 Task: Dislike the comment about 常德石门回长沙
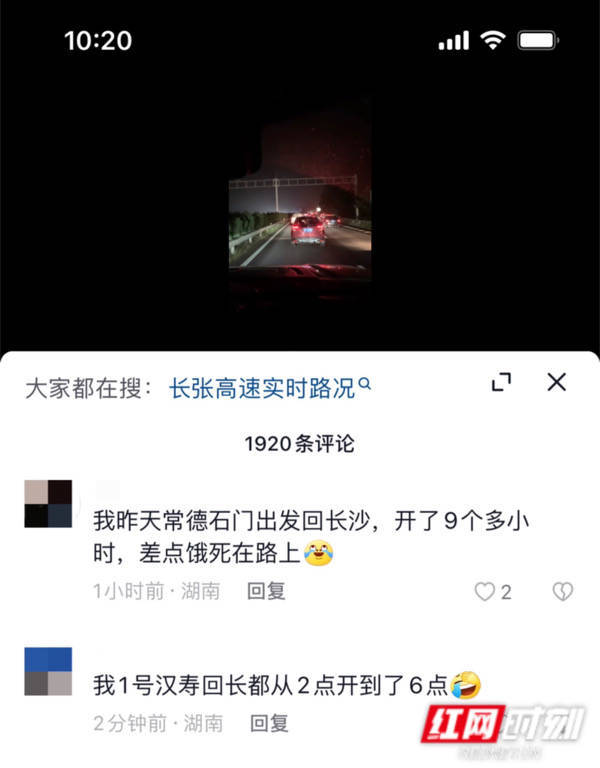[x=562, y=591]
